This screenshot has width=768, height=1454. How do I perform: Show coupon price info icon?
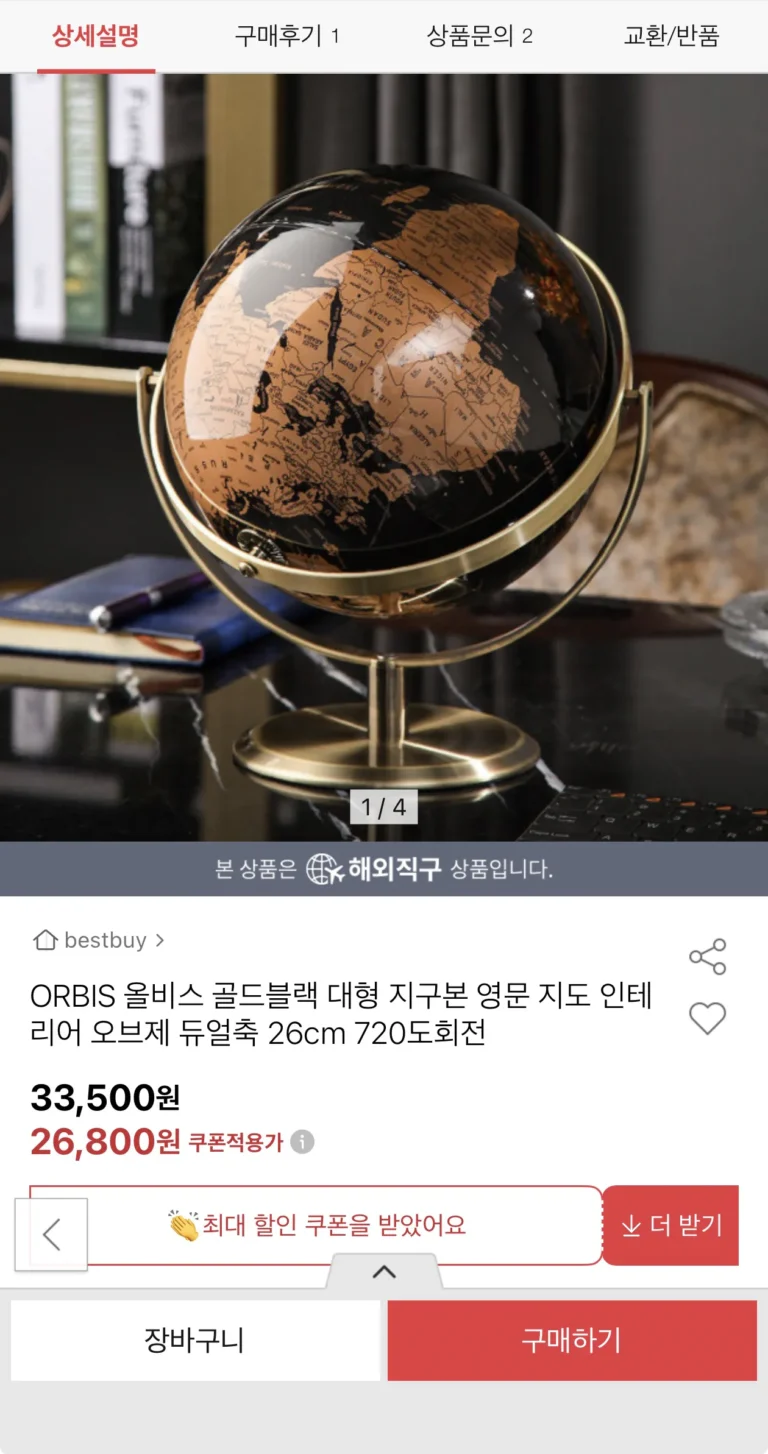pos(302,1142)
